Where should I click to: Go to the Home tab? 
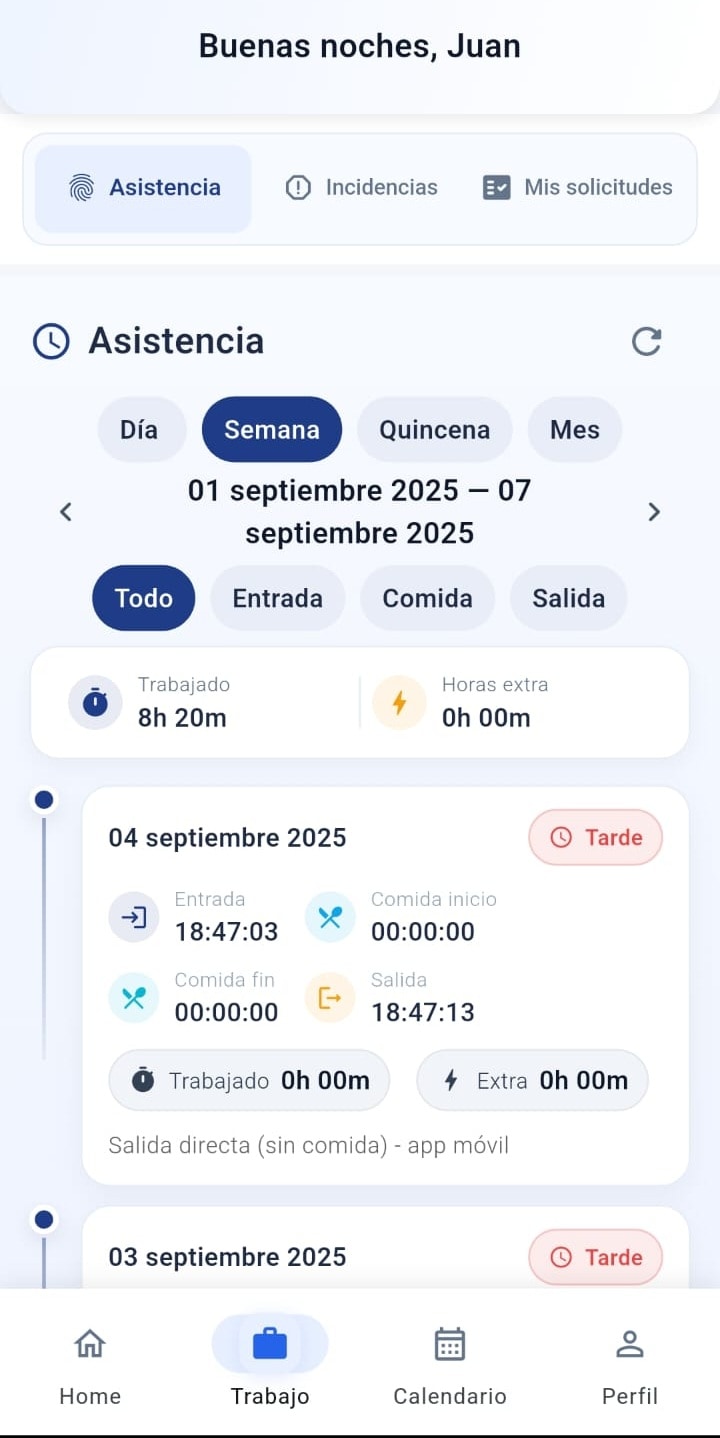coord(90,1366)
